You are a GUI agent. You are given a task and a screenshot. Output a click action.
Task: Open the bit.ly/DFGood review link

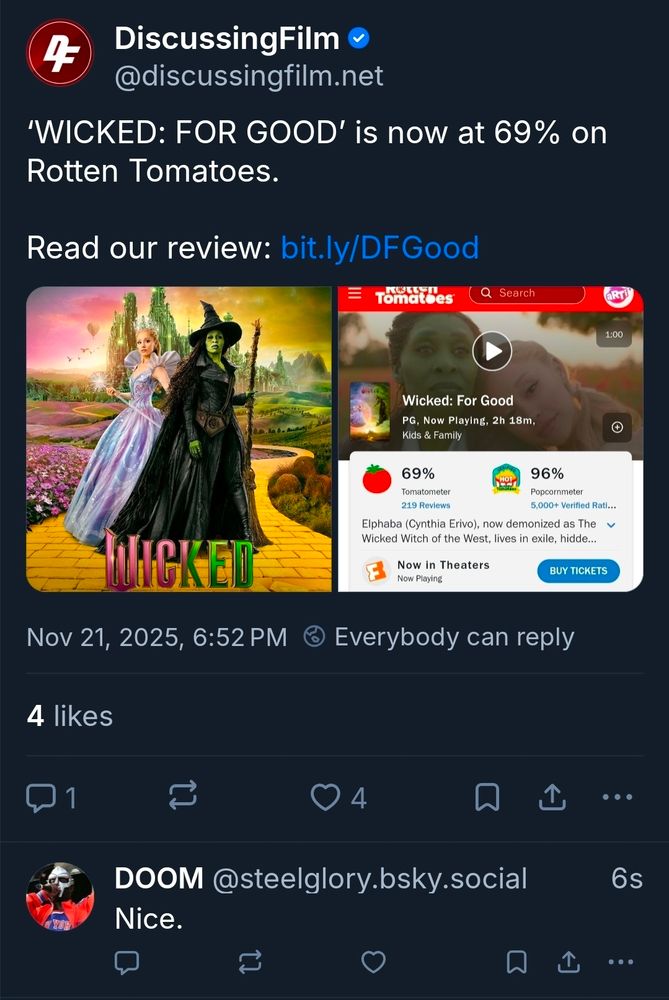tap(380, 247)
